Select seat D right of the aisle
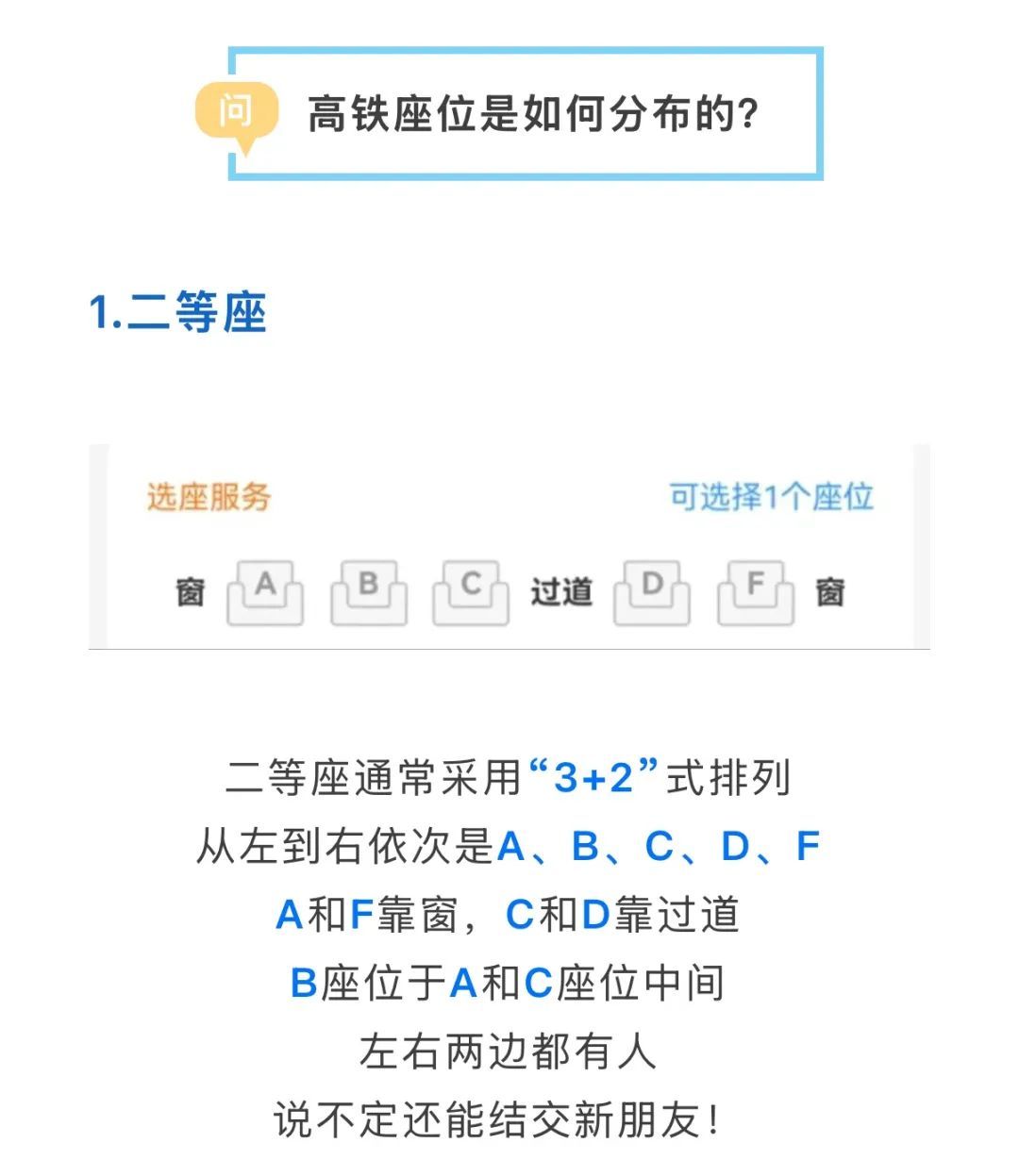Viewport: 1019px width, 1176px height. [653, 591]
